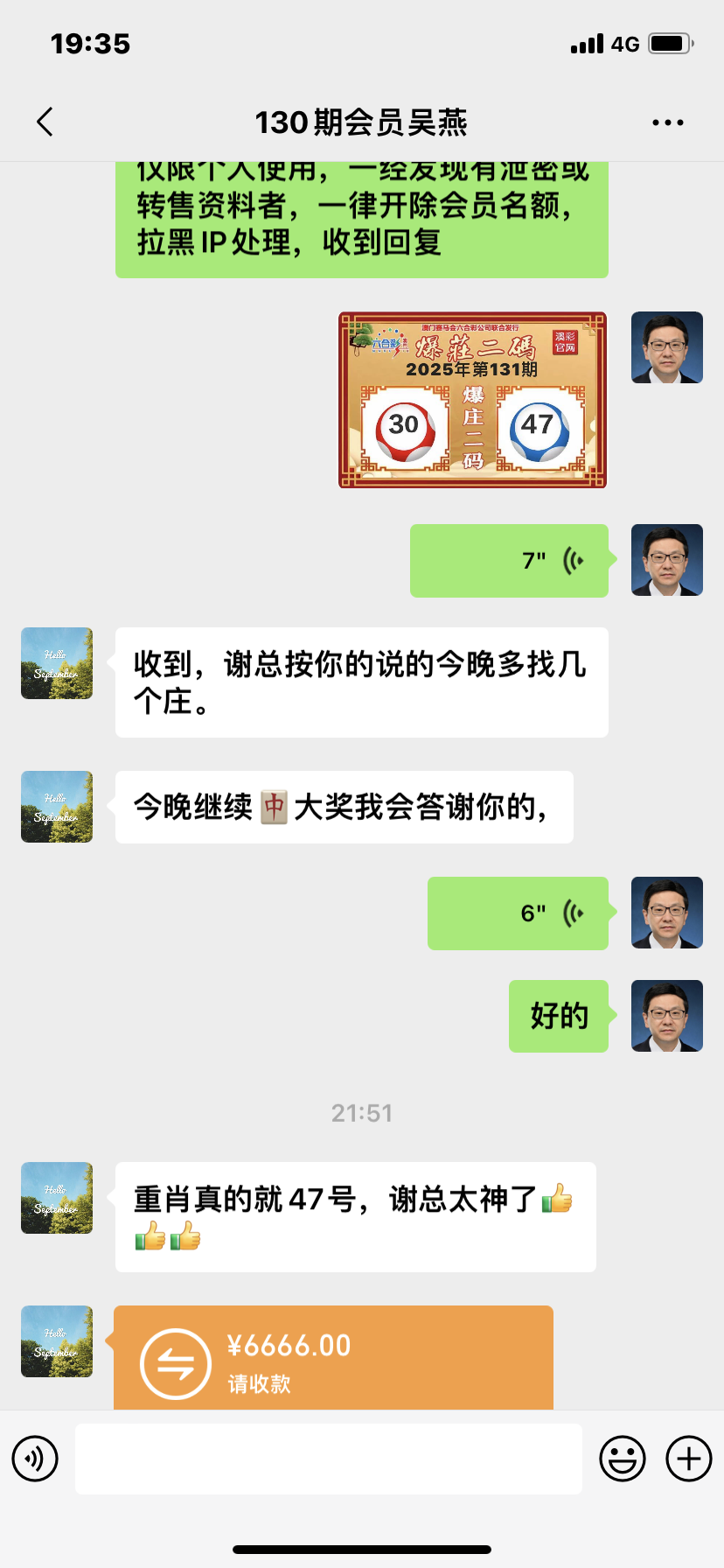This screenshot has width=724, height=1568.
Task: Open chat details via three-dot menu
Action: [x=667, y=122]
